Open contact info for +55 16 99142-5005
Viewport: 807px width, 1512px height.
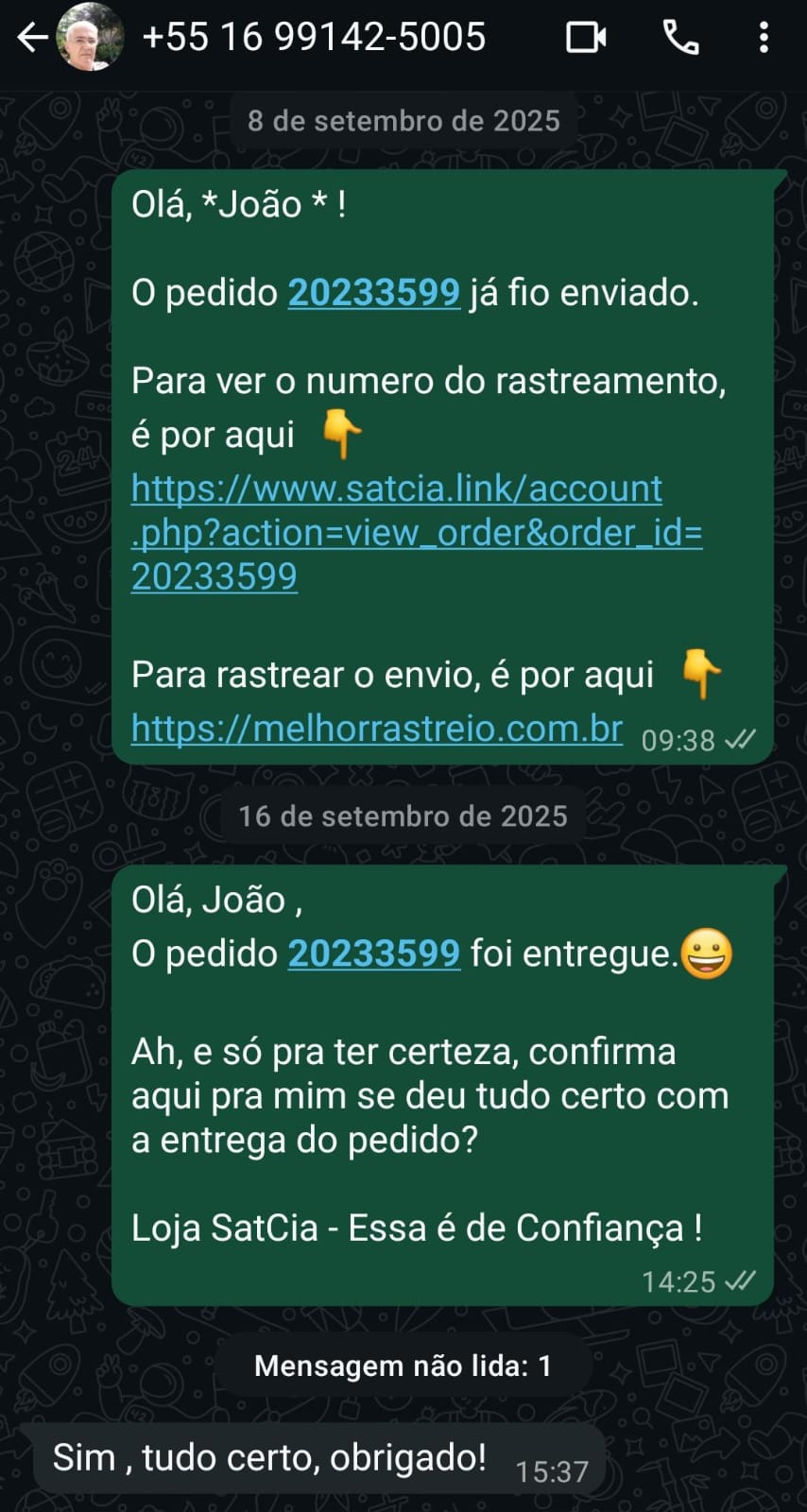pos(314,38)
